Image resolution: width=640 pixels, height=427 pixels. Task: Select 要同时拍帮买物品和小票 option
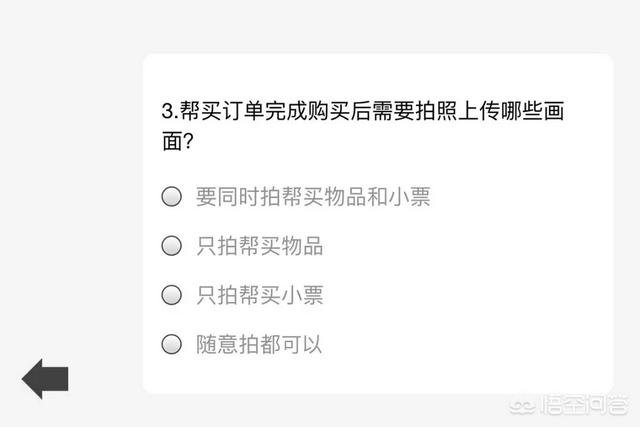pyautogui.click(x=172, y=197)
